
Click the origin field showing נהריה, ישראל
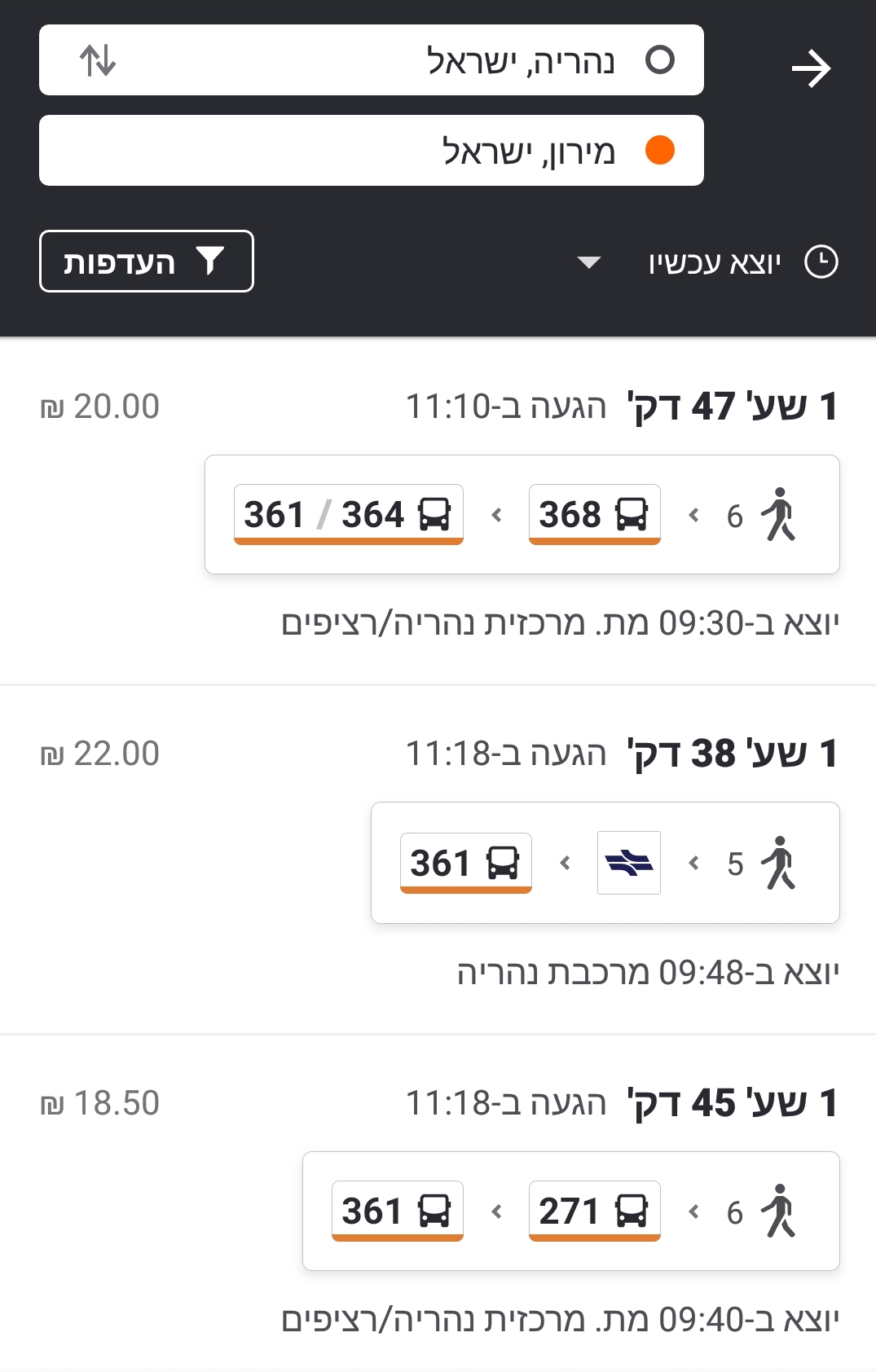pos(372,59)
